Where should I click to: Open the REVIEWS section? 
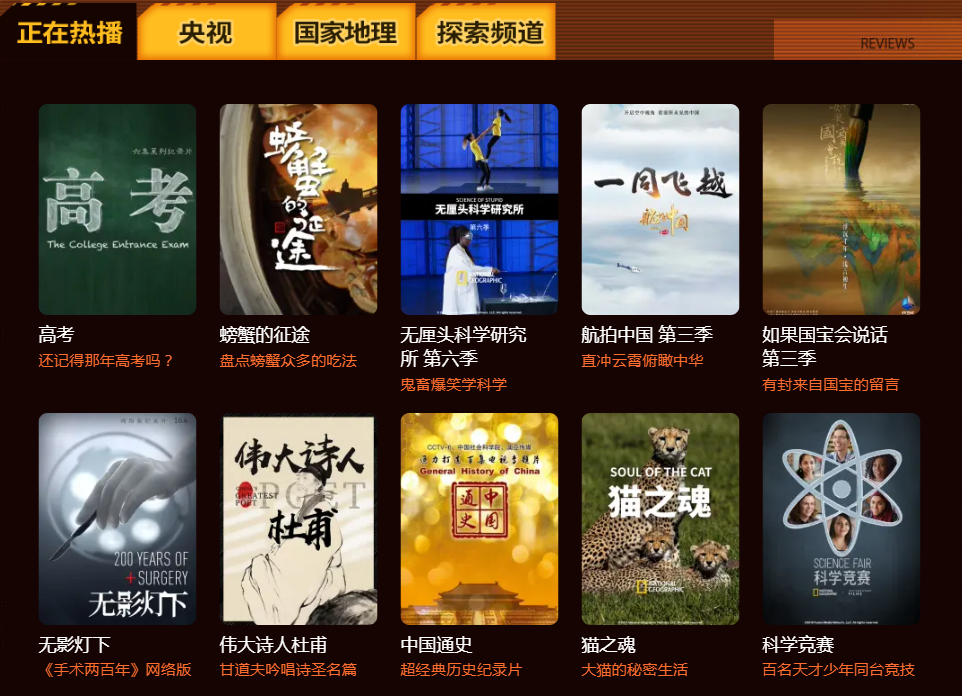point(887,44)
